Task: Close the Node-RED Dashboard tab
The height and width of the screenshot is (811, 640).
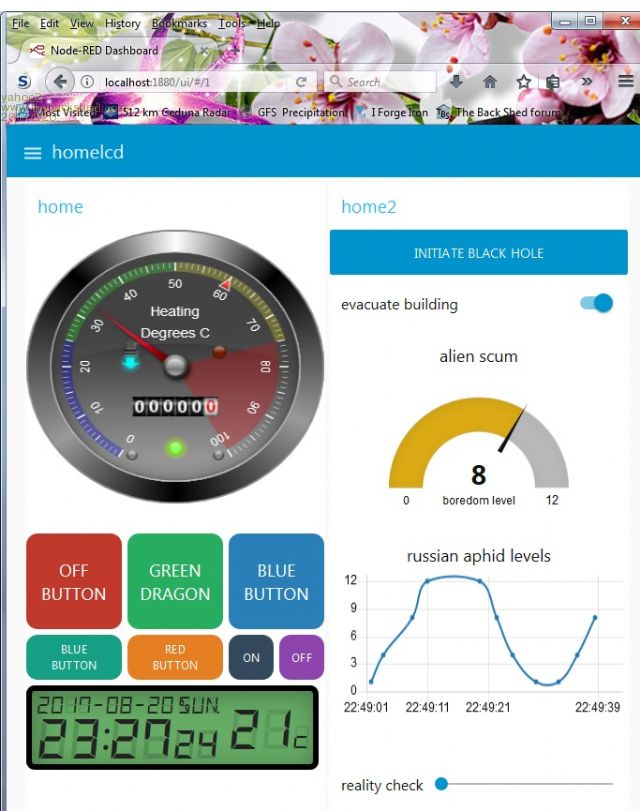Action: click(203, 50)
